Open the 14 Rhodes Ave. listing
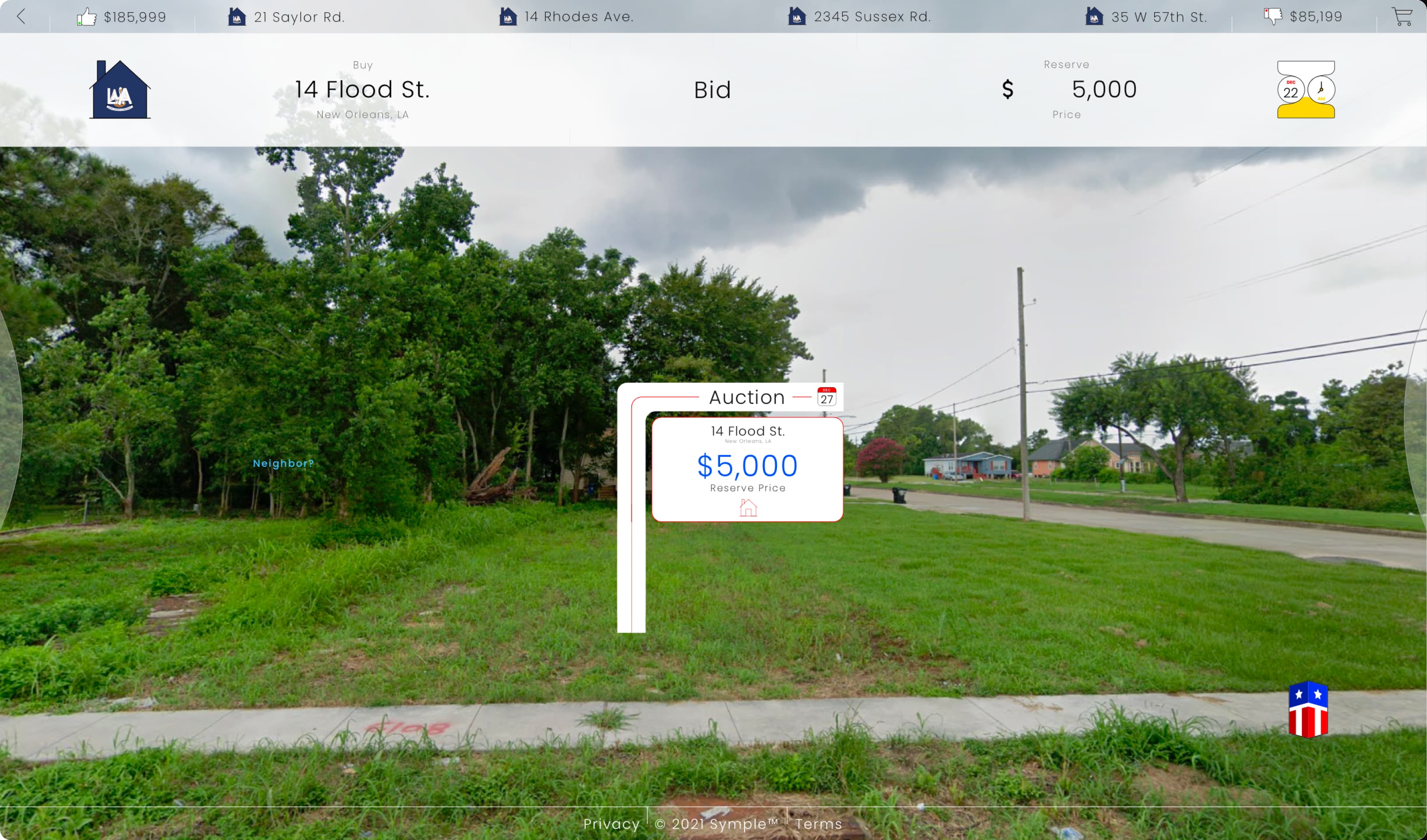 coord(566,17)
